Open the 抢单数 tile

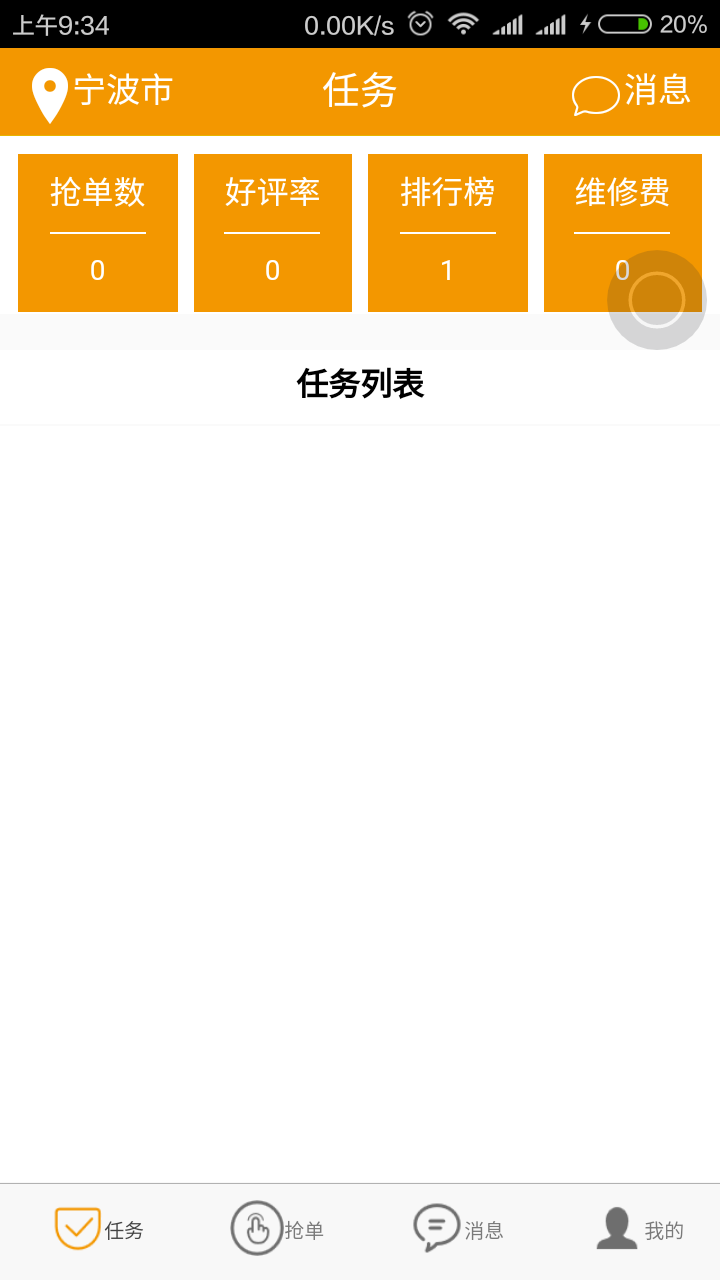(x=98, y=232)
